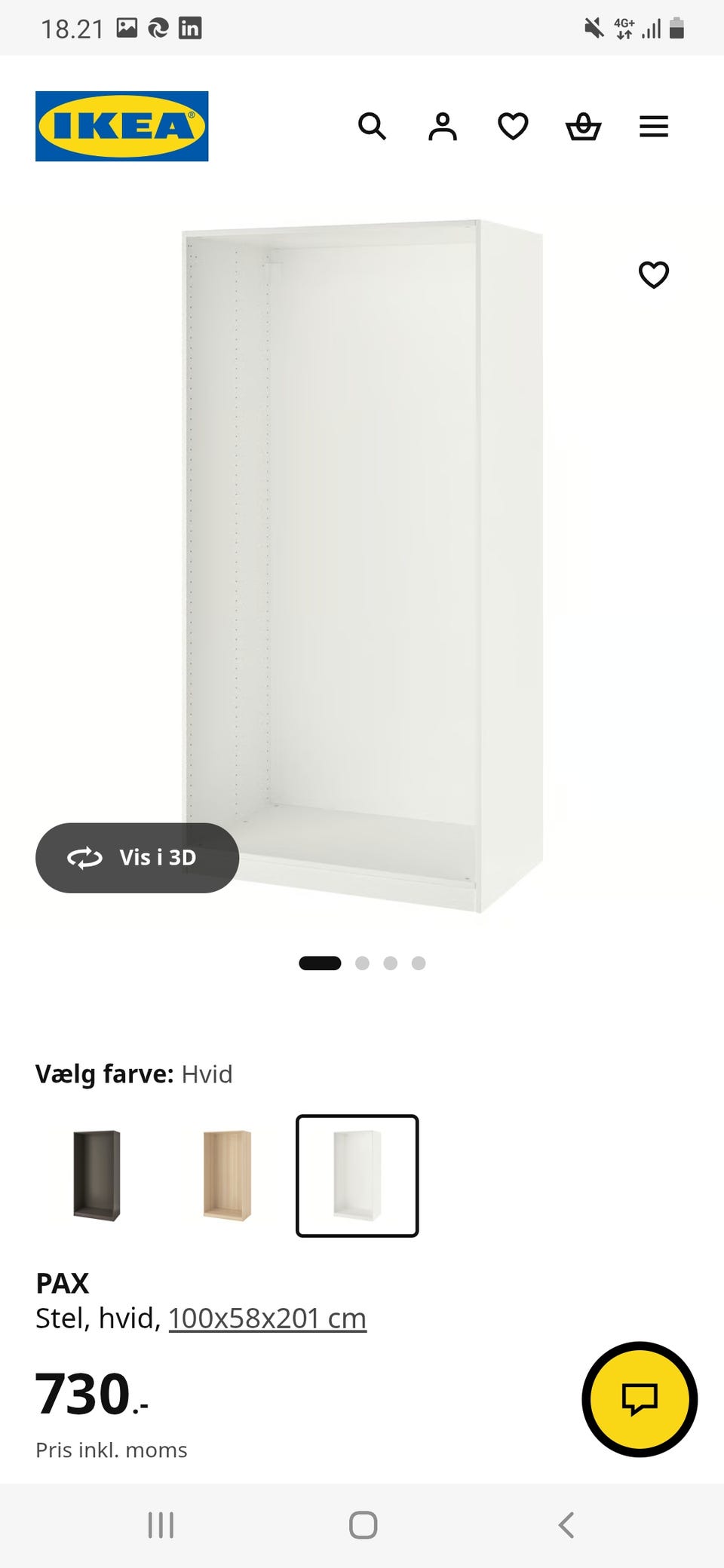View your favorites list
The width and height of the screenshot is (724, 1568).
513,127
